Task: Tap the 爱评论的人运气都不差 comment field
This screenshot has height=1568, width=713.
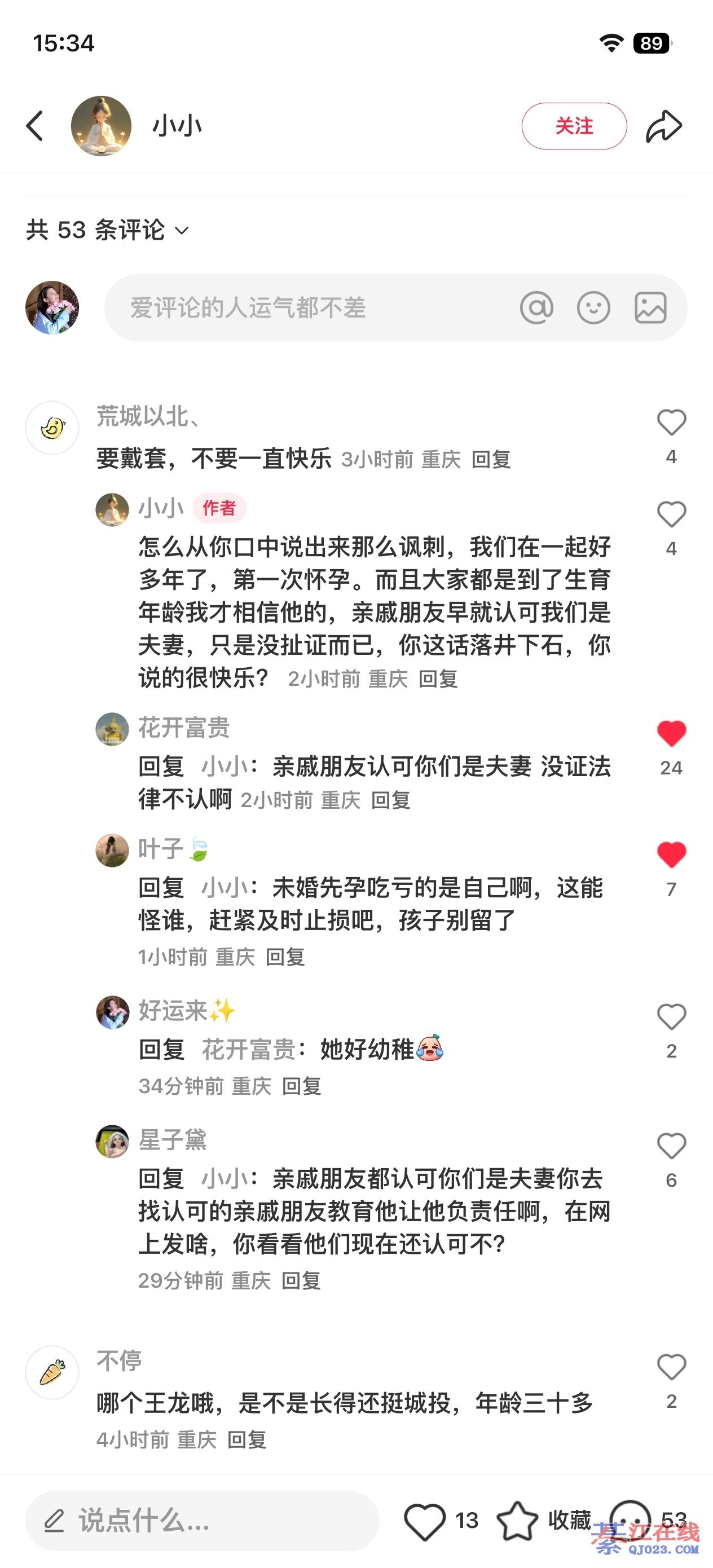Action: 305,307
